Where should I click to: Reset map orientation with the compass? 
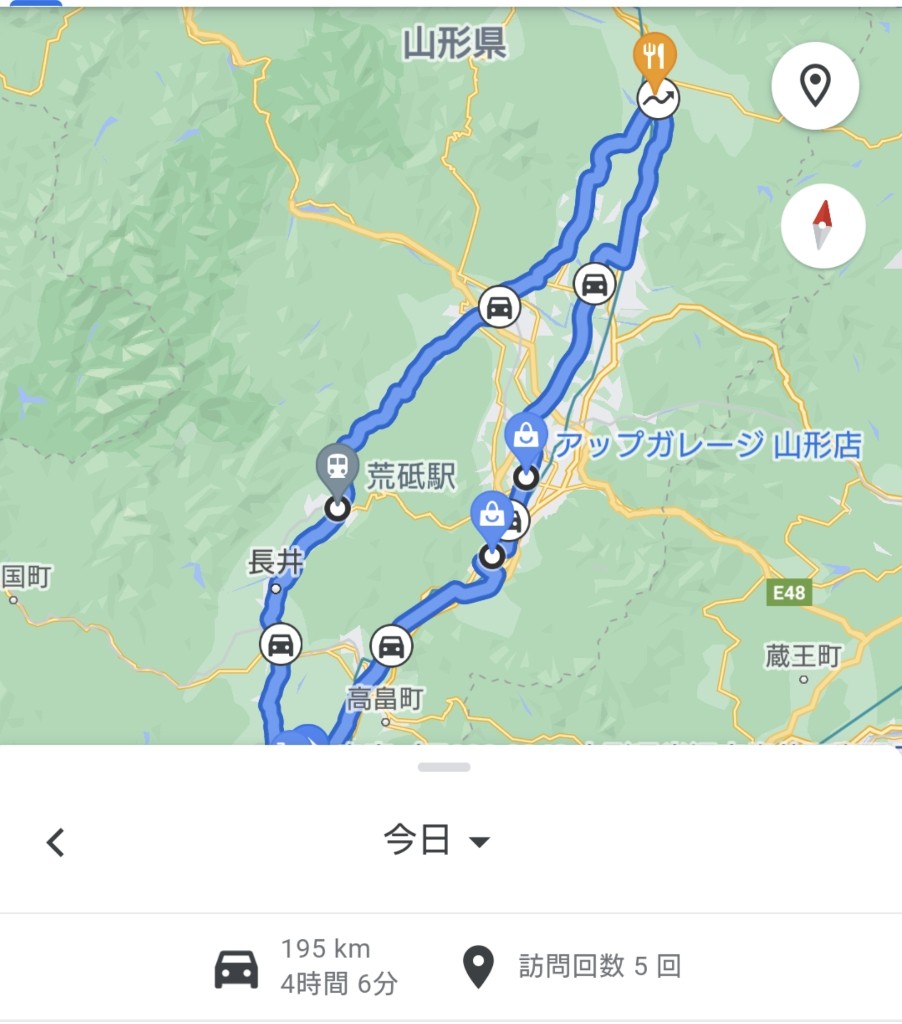pyautogui.click(x=822, y=225)
